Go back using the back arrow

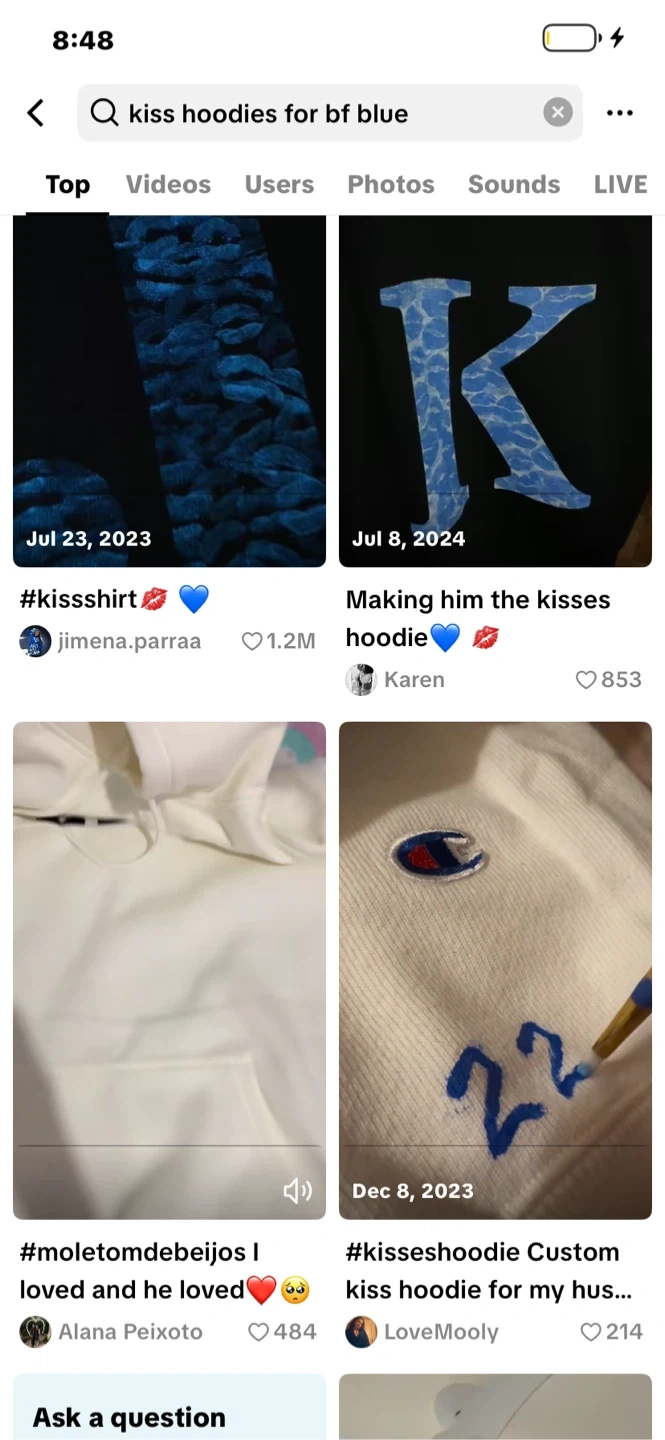[x=36, y=113]
